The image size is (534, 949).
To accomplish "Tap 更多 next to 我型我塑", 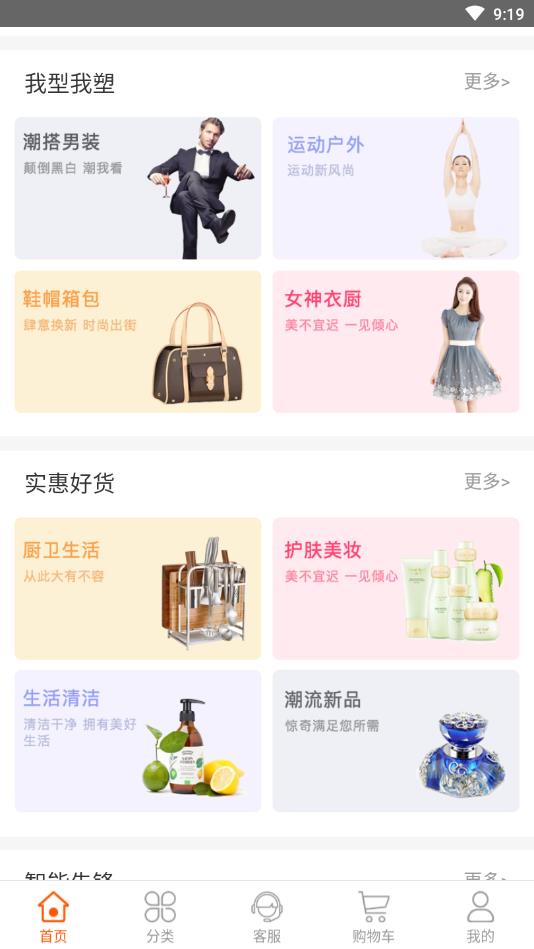I will pos(487,81).
